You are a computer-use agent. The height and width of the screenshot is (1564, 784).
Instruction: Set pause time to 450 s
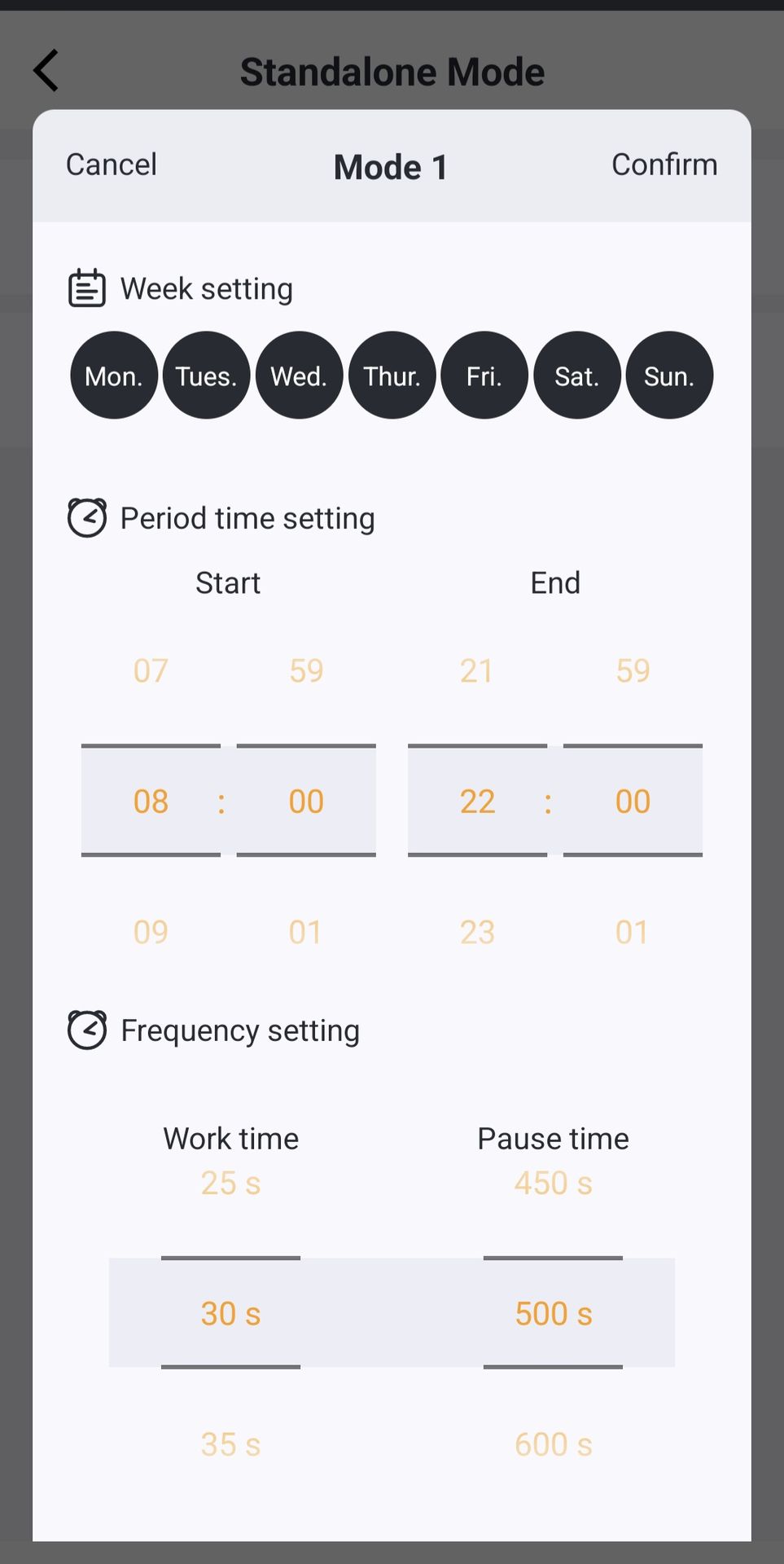pos(553,1184)
